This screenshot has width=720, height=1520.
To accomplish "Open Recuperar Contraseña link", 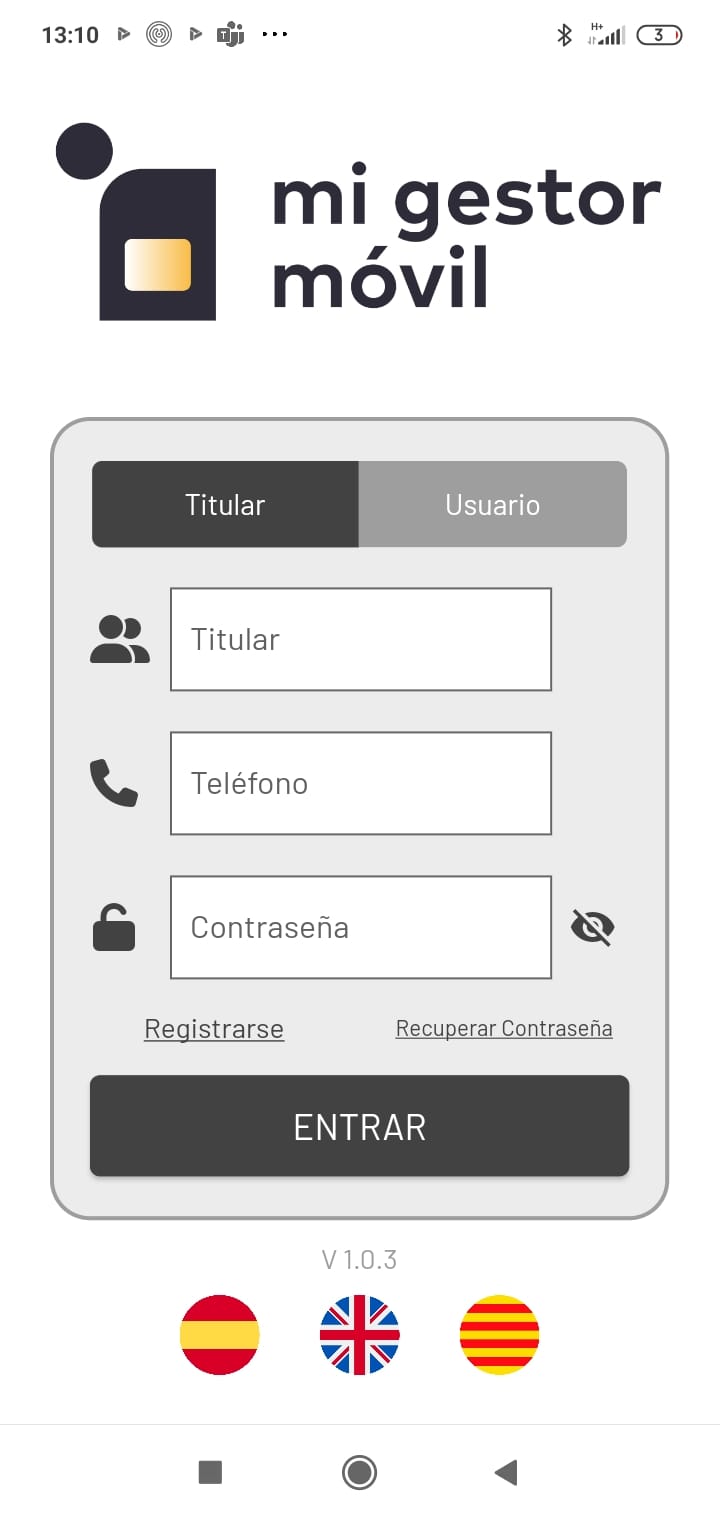I will click(x=504, y=1029).
